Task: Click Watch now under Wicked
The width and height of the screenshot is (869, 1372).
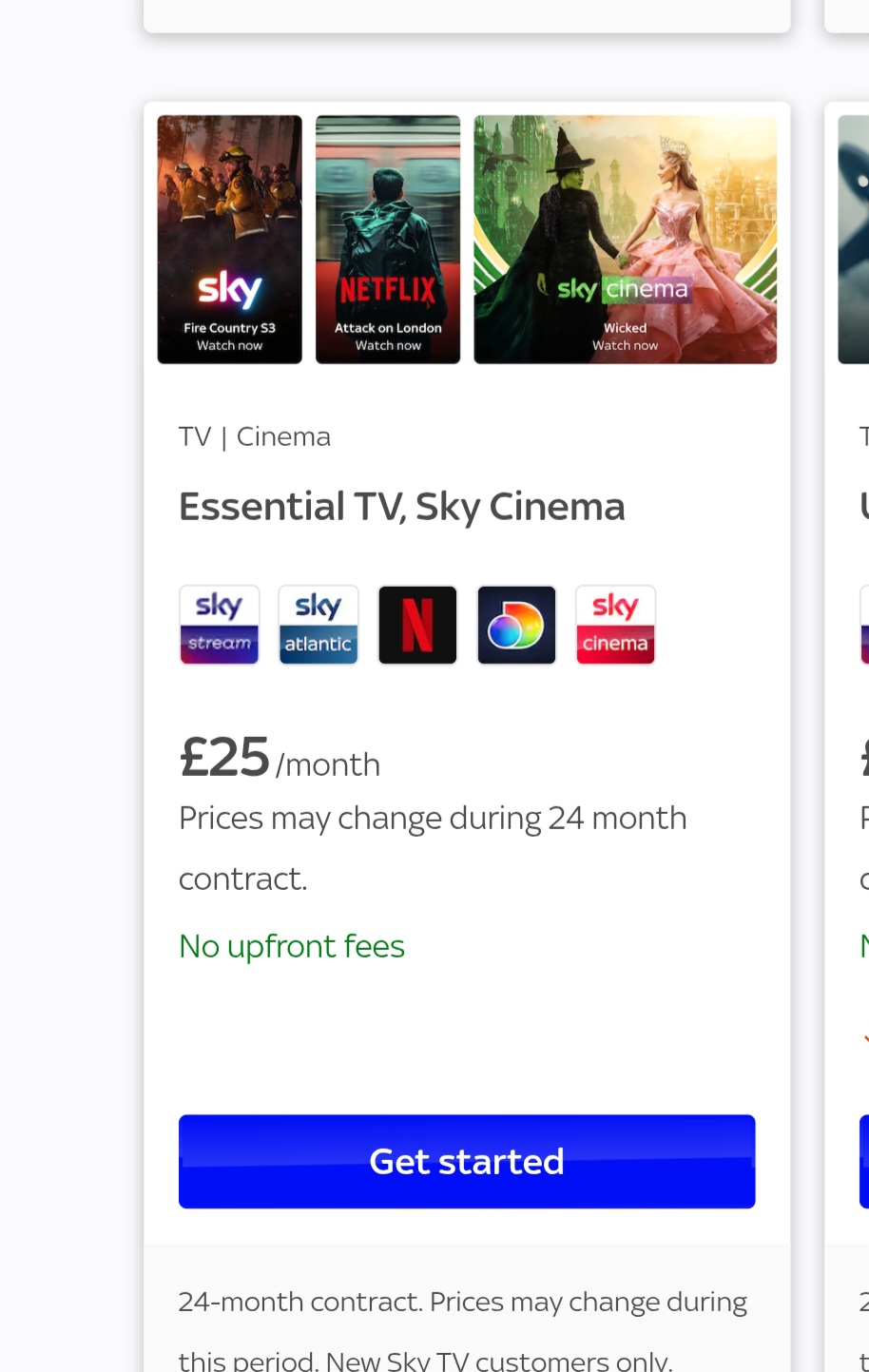Action: click(625, 344)
